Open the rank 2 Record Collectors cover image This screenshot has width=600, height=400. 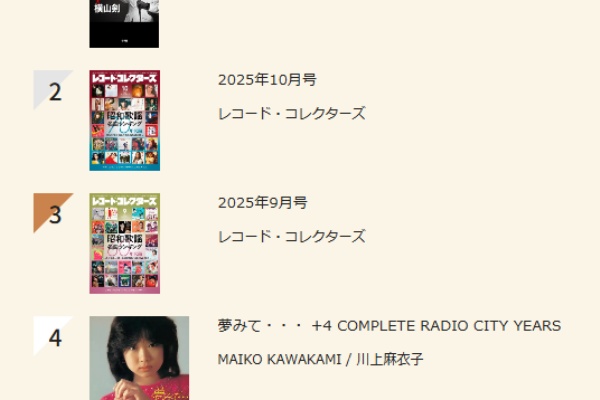click(x=124, y=120)
